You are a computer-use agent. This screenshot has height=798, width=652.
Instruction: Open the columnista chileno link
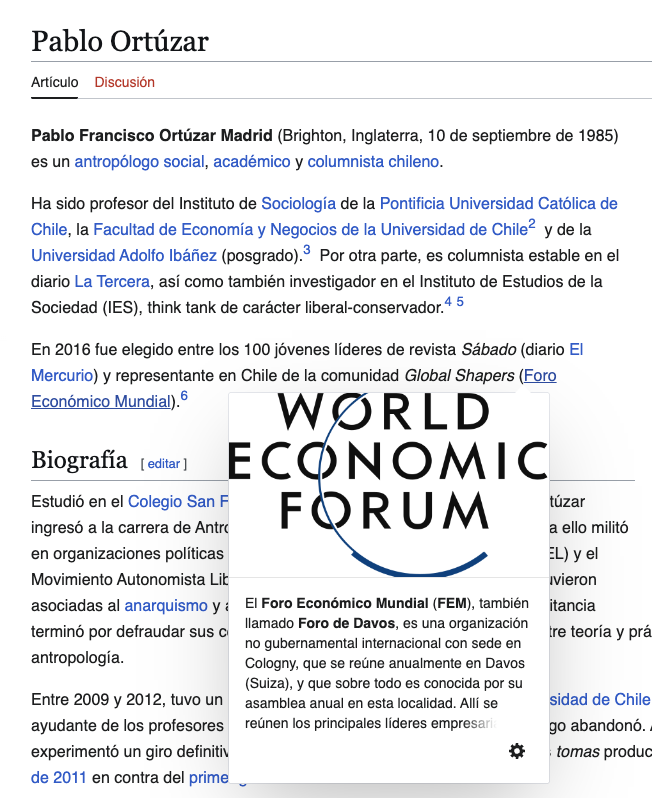pos(373,161)
